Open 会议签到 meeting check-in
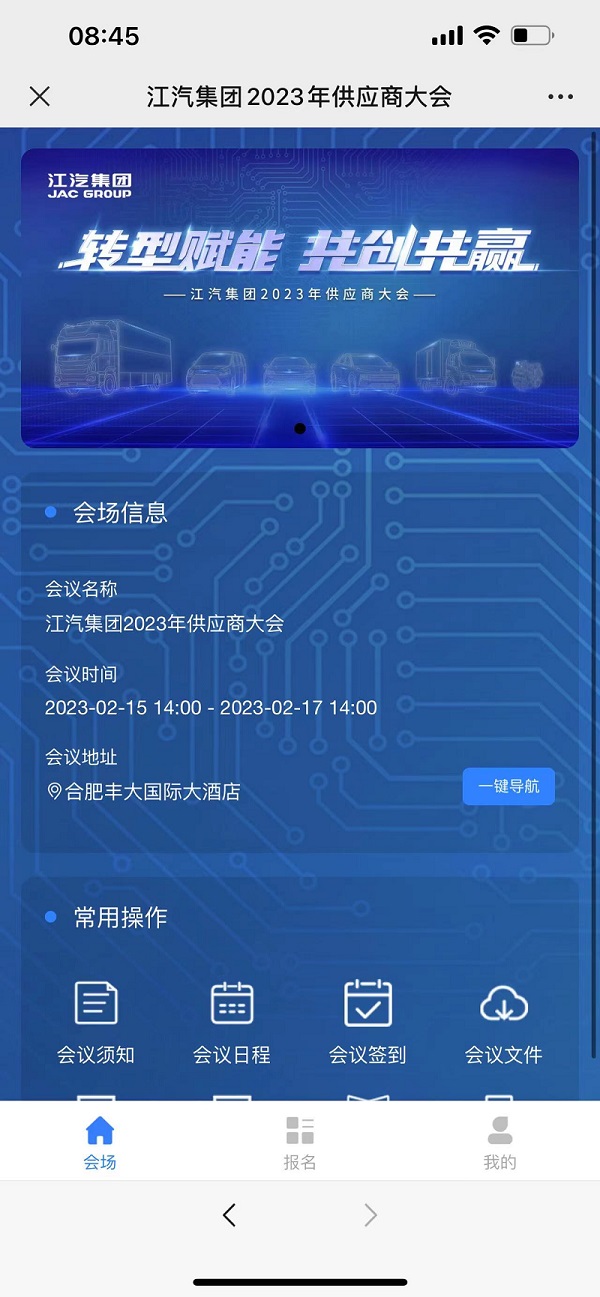Image resolution: width=600 pixels, height=1297 pixels. [368, 1020]
